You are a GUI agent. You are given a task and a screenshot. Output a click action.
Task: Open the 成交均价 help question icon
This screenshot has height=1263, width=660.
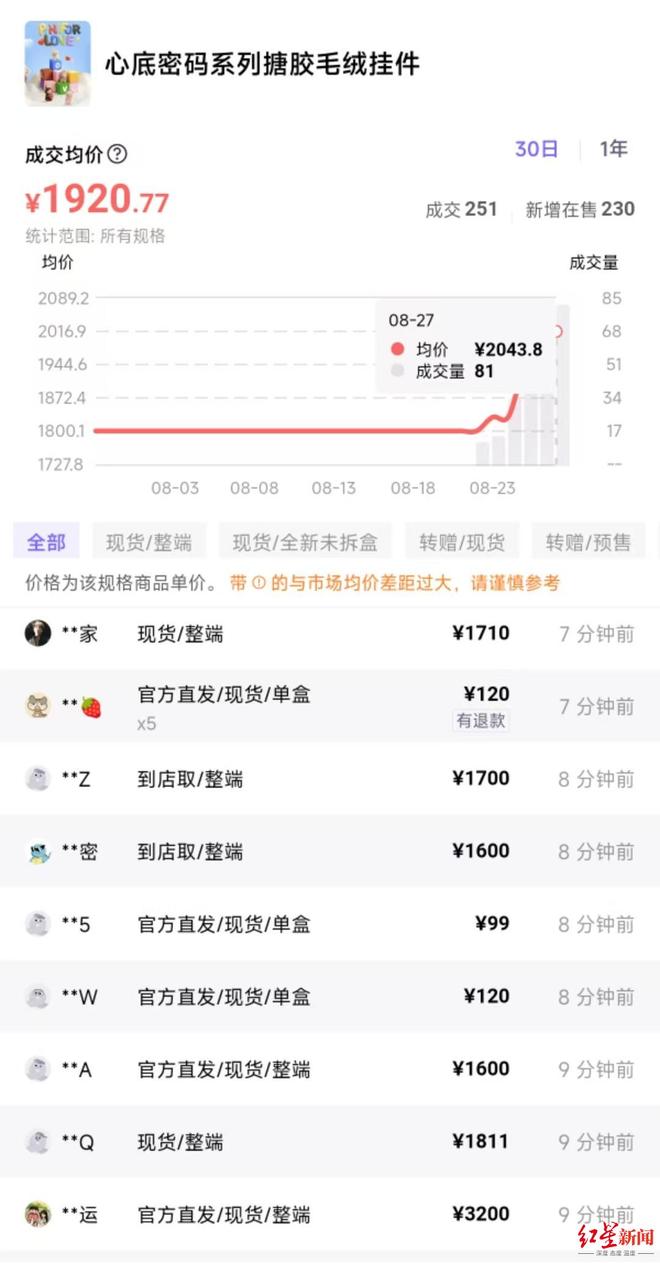pyautogui.click(x=118, y=154)
